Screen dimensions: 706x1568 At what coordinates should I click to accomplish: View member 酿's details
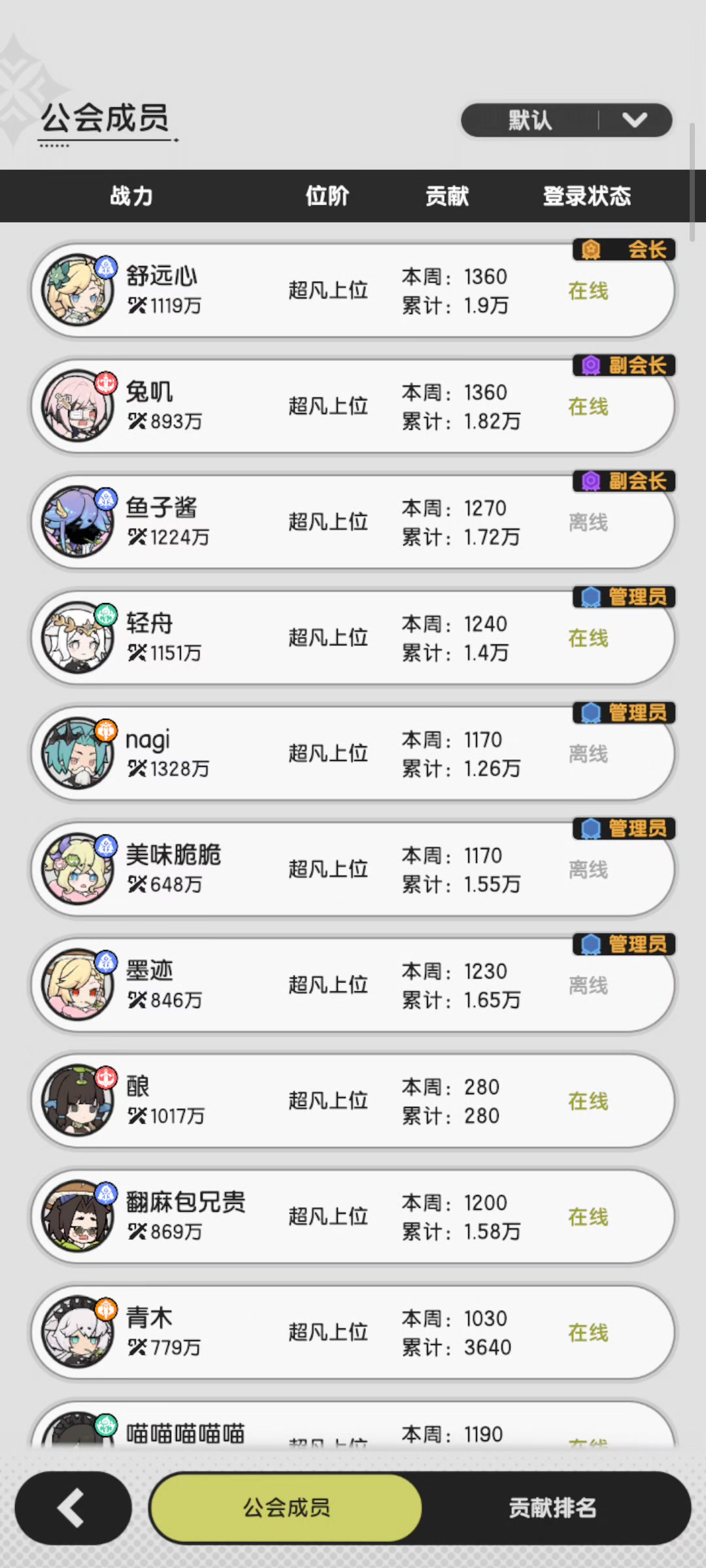pyautogui.click(x=353, y=1101)
